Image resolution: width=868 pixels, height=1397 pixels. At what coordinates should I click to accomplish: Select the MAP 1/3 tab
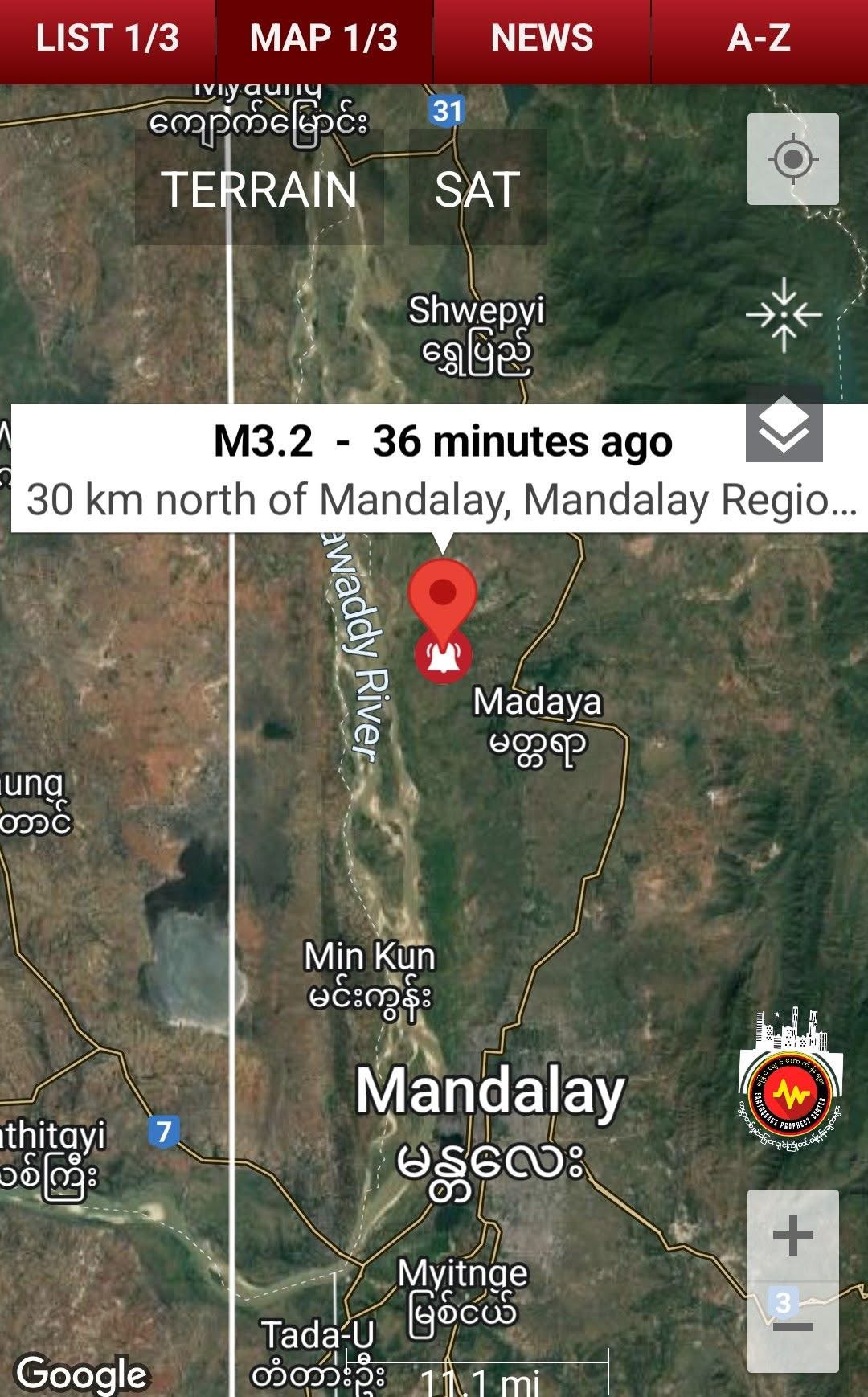(x=324, y=39)
